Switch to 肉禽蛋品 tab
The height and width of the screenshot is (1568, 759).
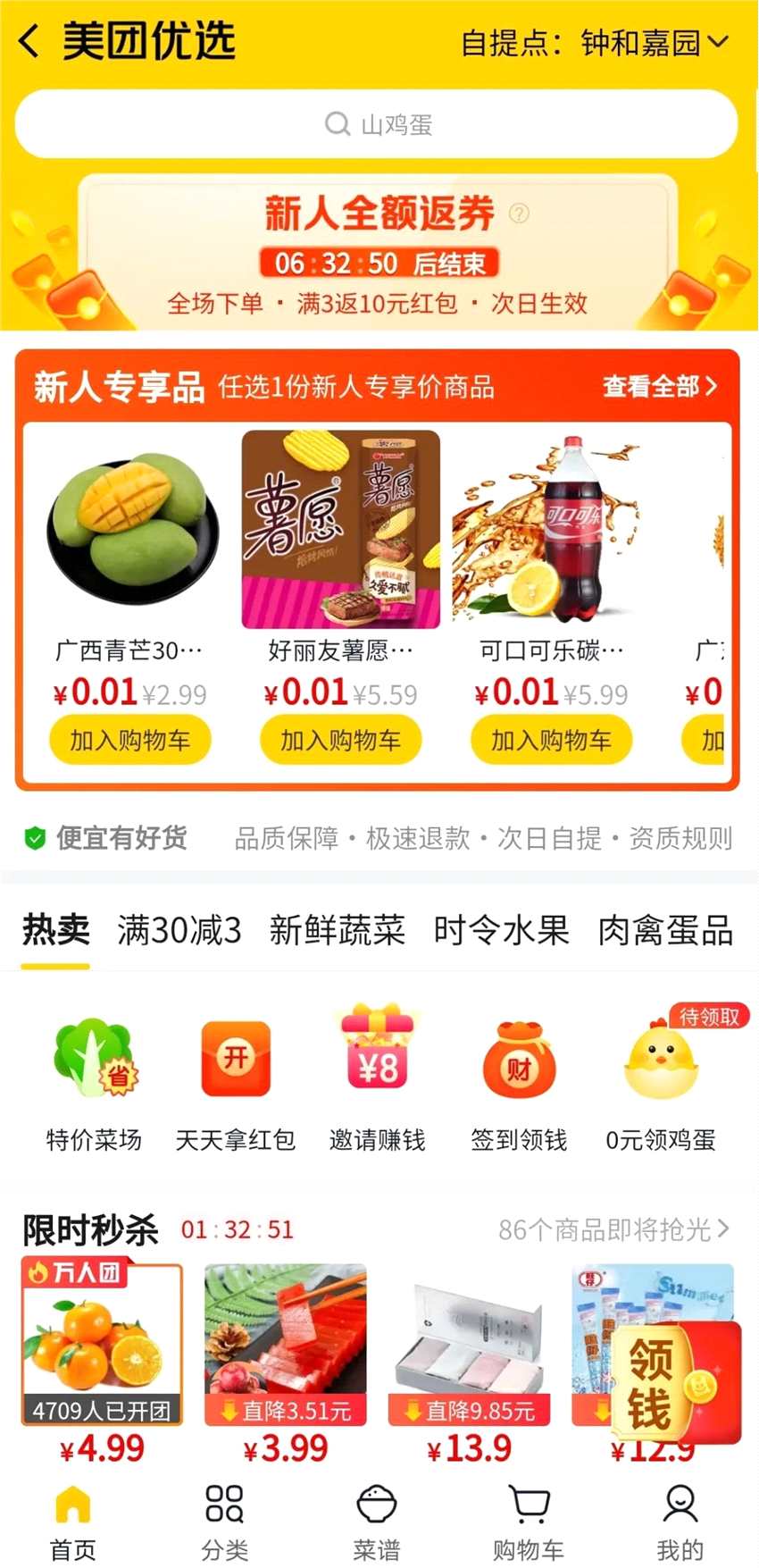(x=665, y=931)
